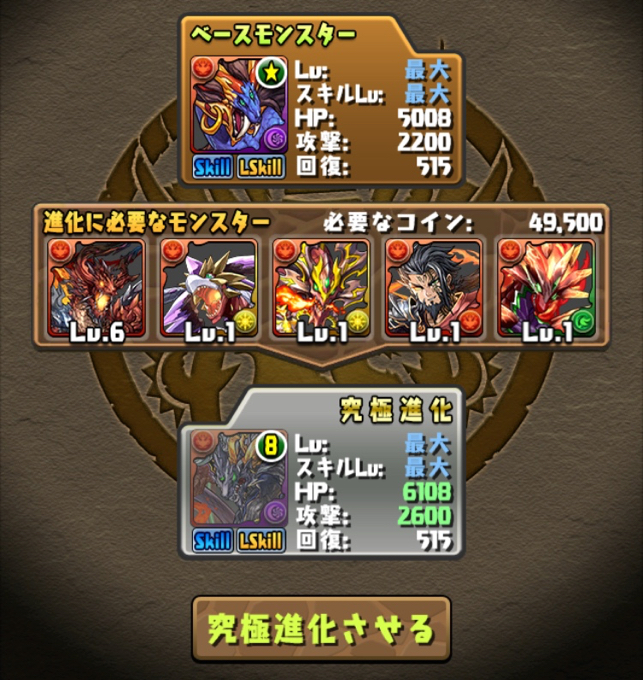
Task: Open the base monster's Skill details
Action: (x=211, y=167)
